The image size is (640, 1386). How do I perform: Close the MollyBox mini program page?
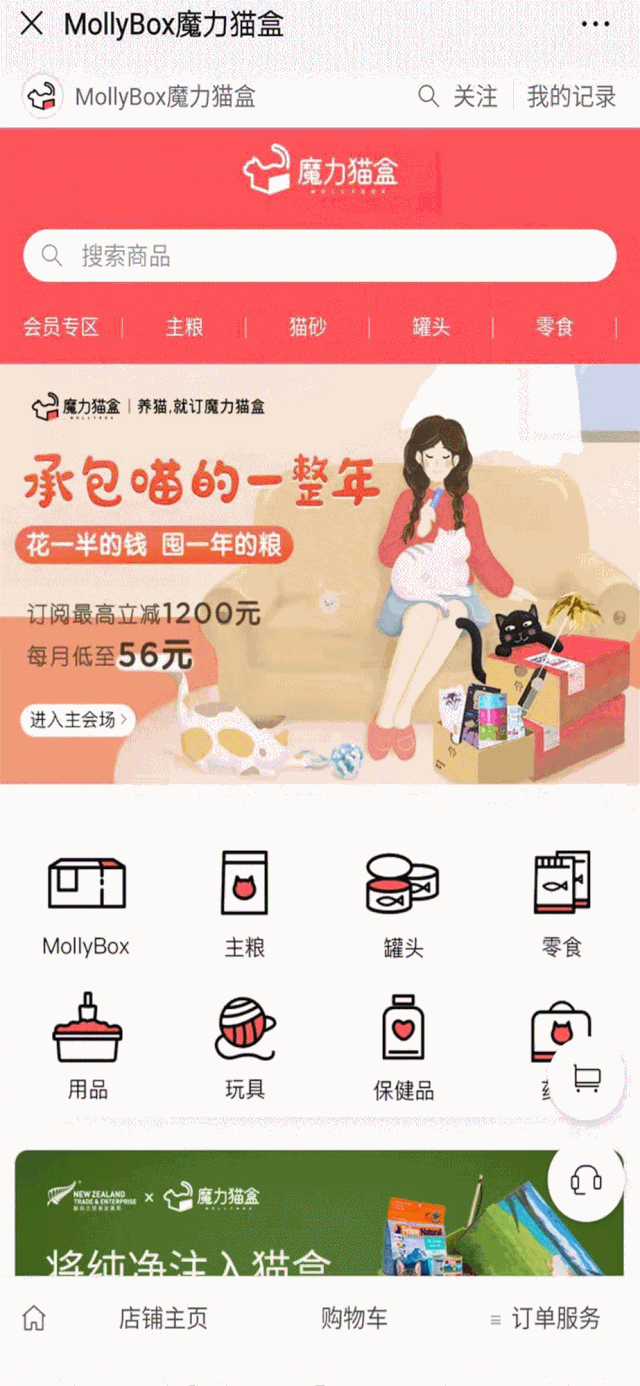32,24
